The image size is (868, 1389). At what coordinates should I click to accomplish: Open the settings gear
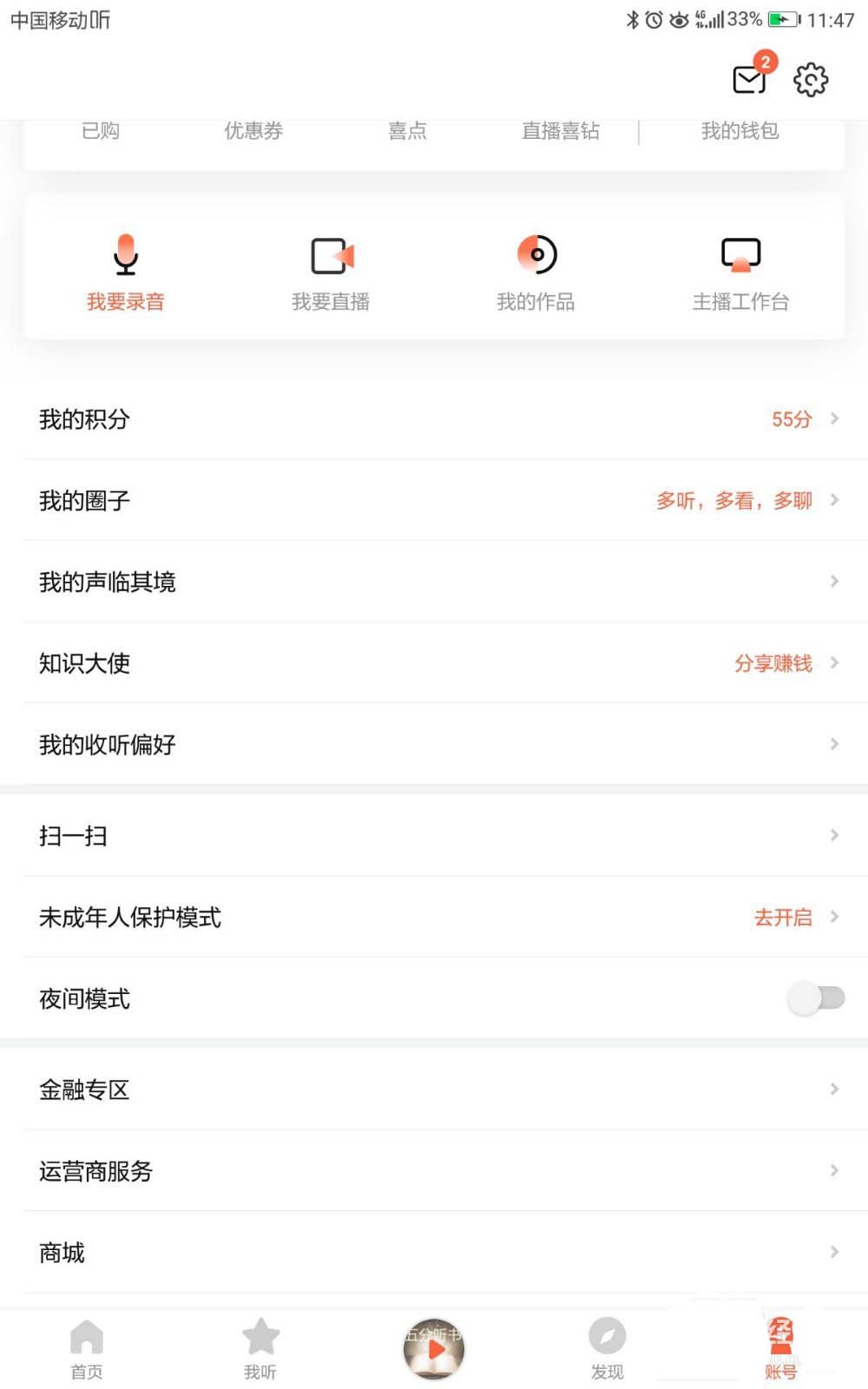811,80
